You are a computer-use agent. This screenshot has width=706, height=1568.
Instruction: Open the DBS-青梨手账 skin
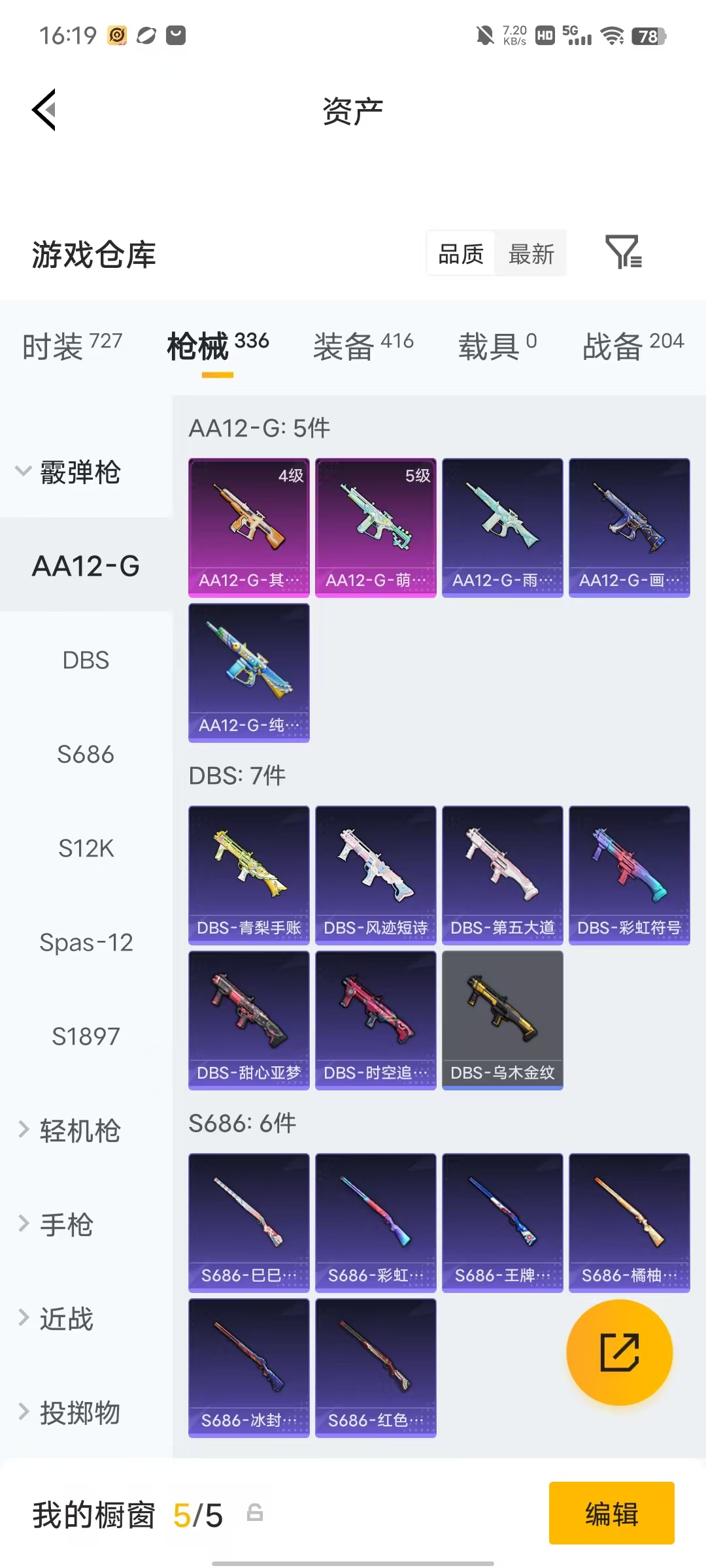(x=249, y=875)
